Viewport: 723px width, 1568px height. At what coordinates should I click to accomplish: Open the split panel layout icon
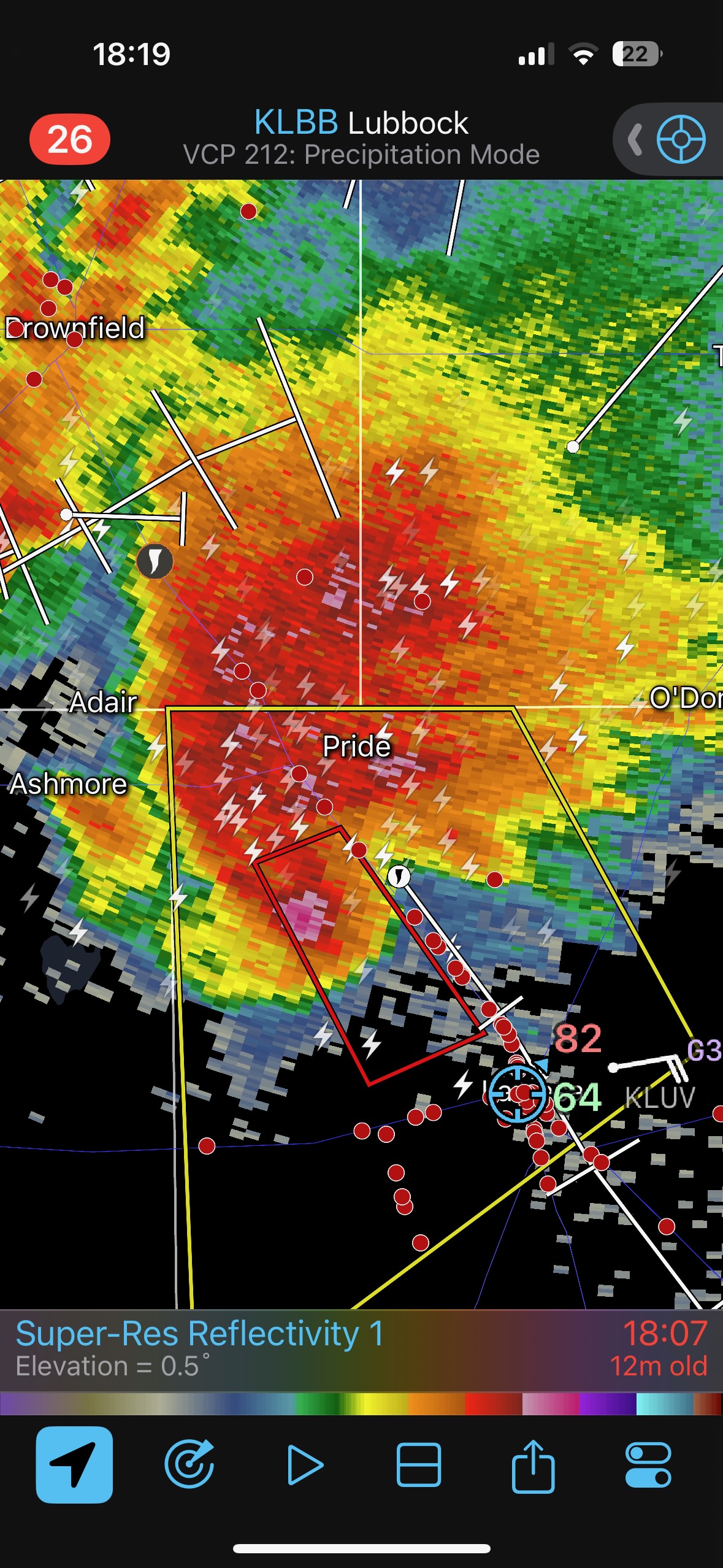click(419, 1465)
